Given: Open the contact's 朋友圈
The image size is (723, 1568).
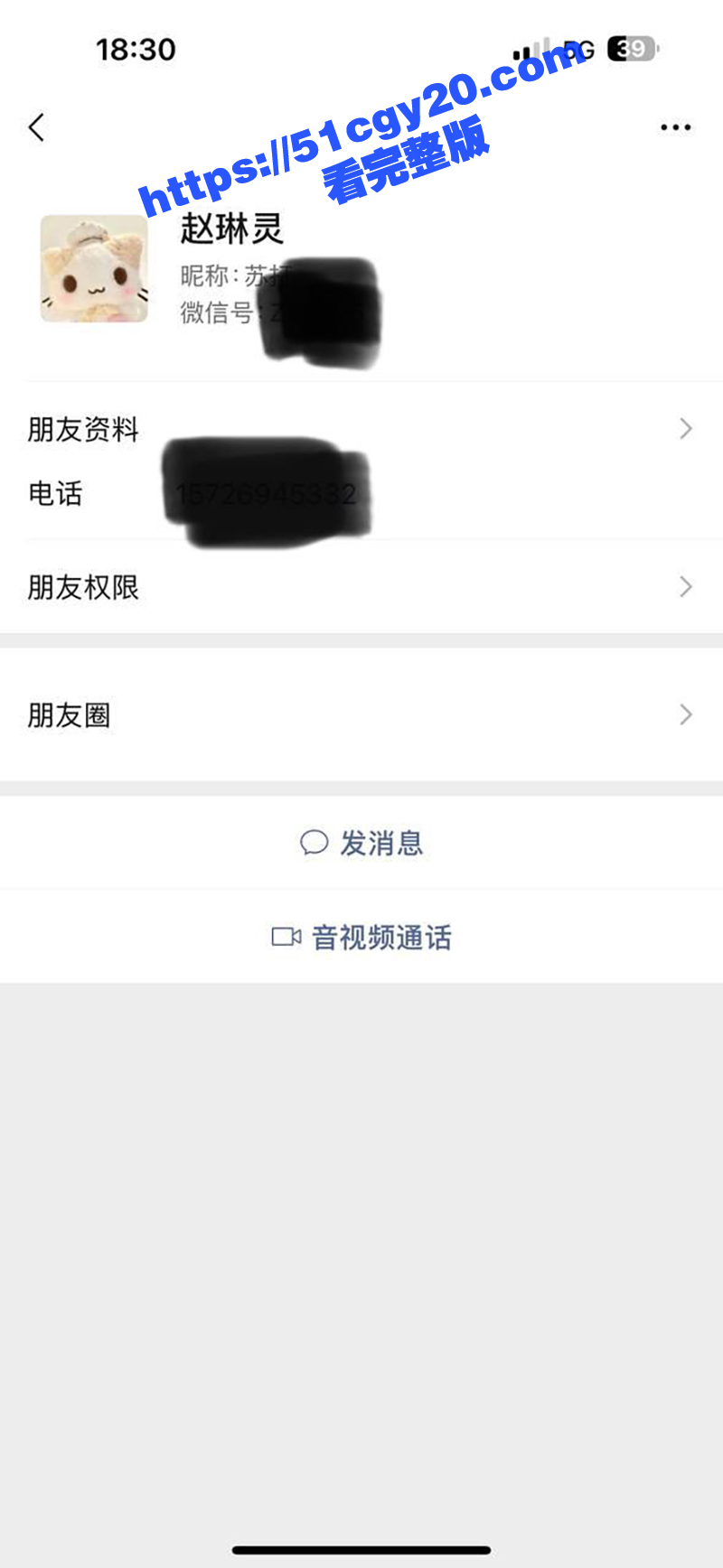Looking at the screenshot, I should pyautogui.click(x=361, y=715).
